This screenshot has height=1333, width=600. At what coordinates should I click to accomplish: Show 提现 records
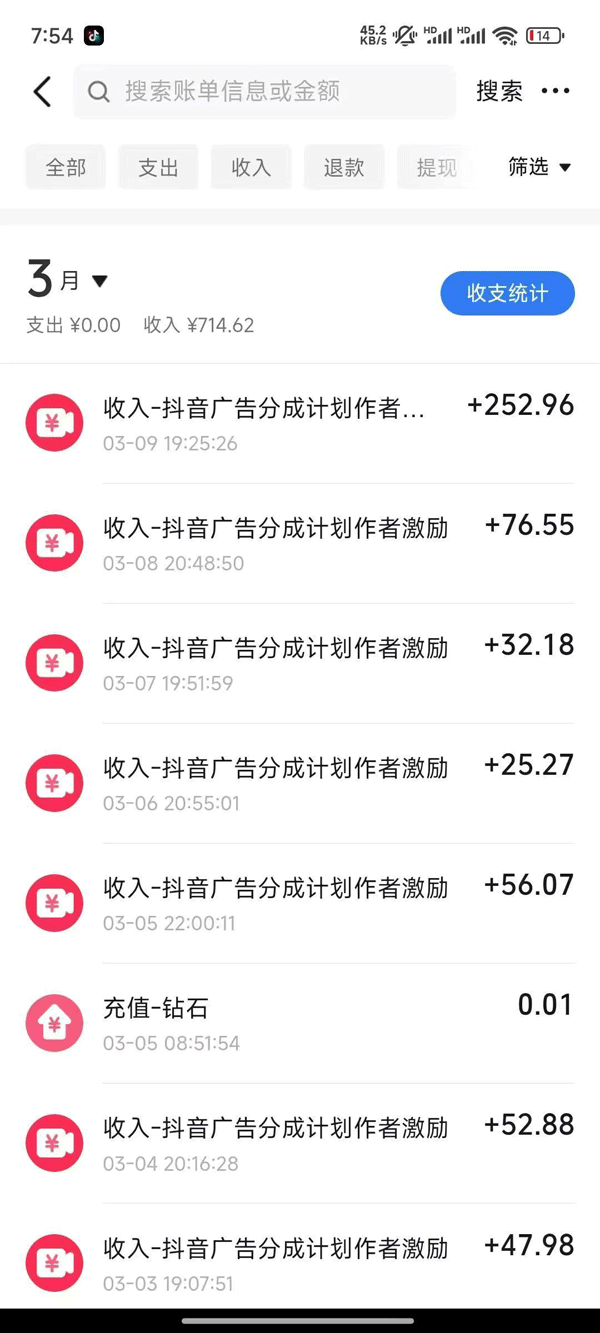(x=436, y=168)
